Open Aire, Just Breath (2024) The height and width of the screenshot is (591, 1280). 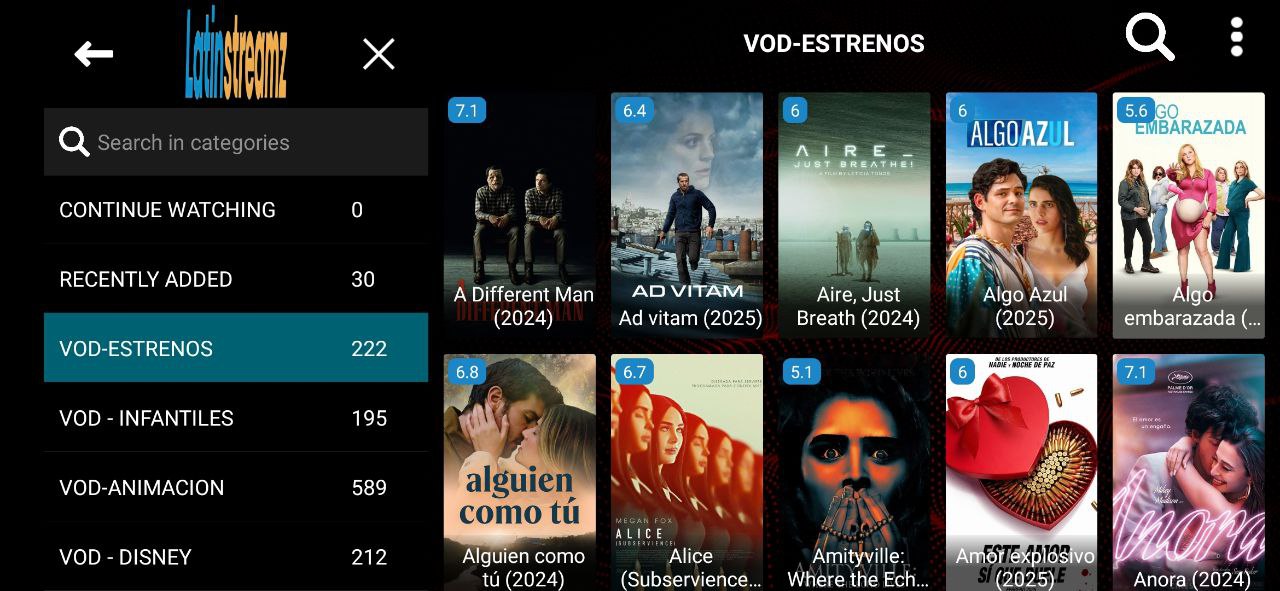[x=855, y=215]
